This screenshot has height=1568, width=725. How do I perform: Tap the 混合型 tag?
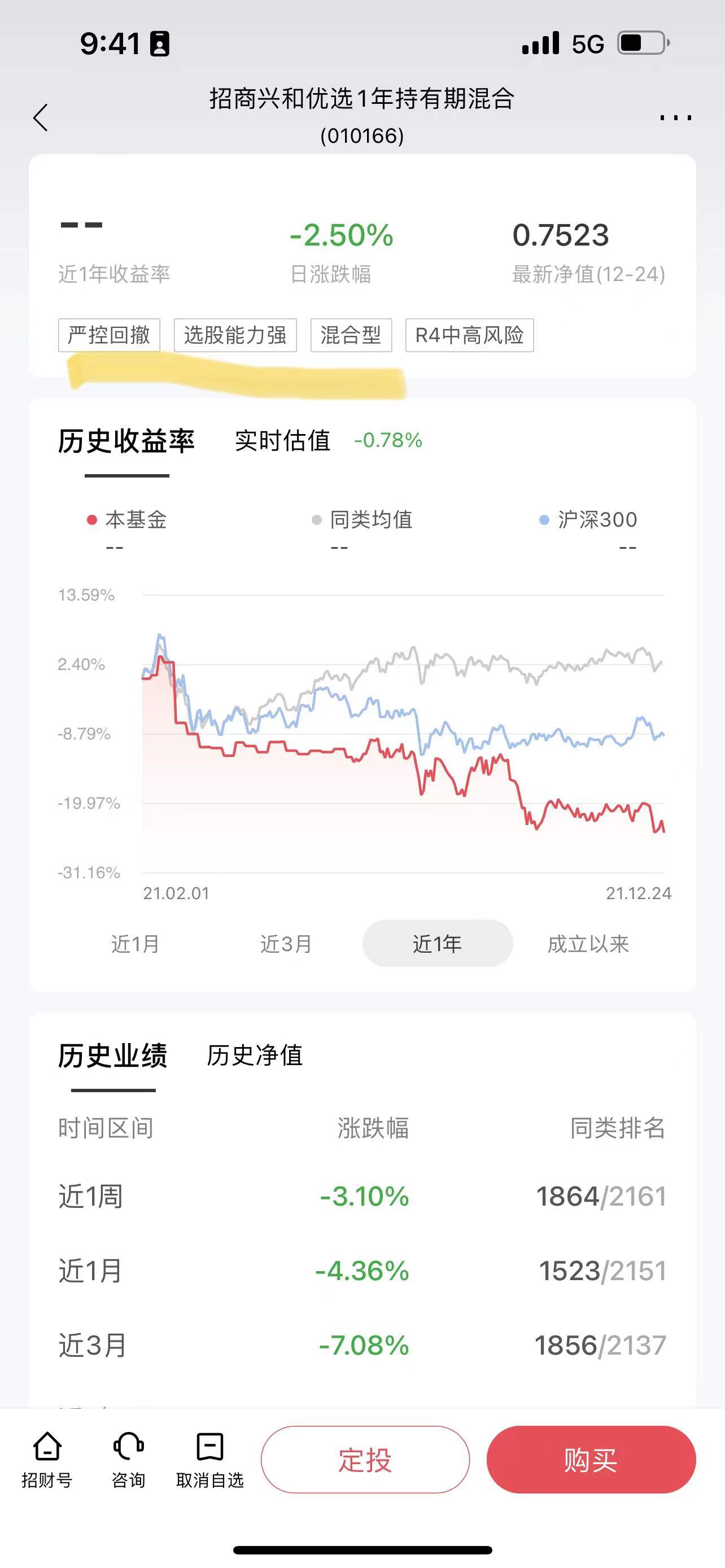(x=351, y=335)
